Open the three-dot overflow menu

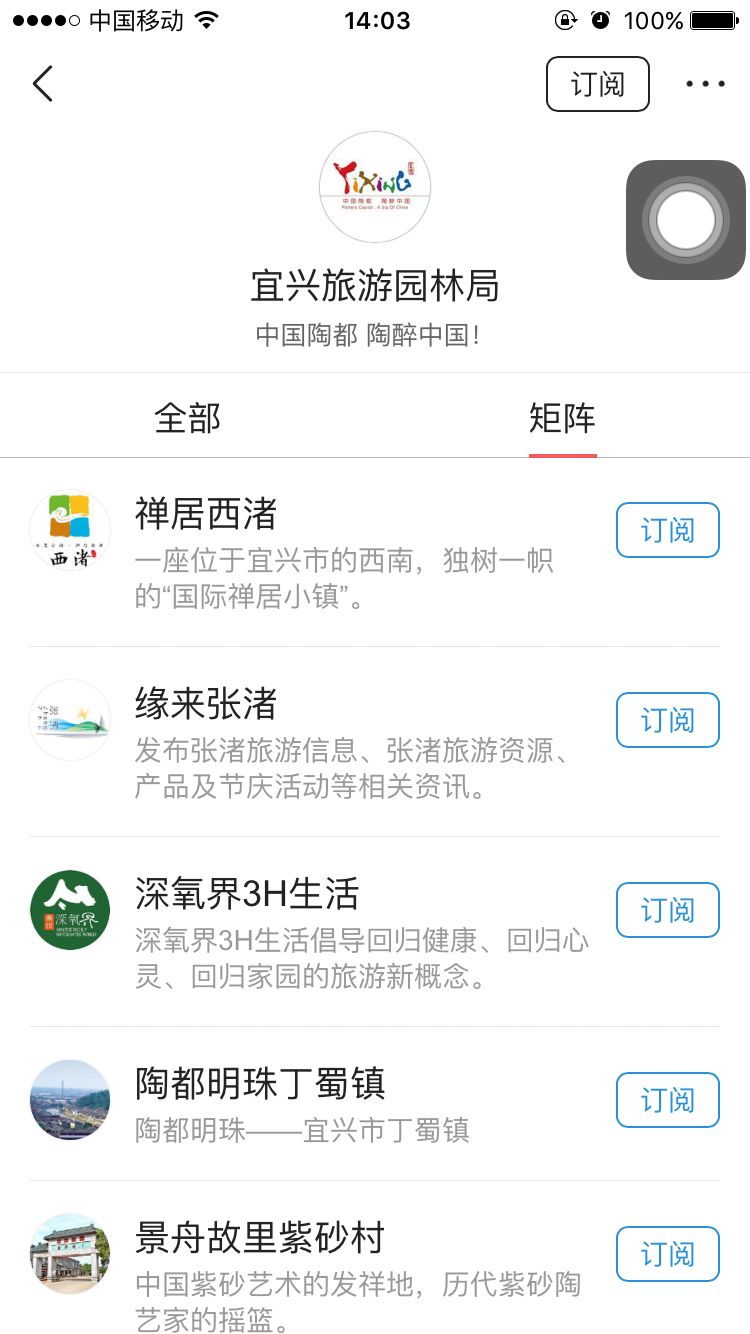[x=705, y=84]
